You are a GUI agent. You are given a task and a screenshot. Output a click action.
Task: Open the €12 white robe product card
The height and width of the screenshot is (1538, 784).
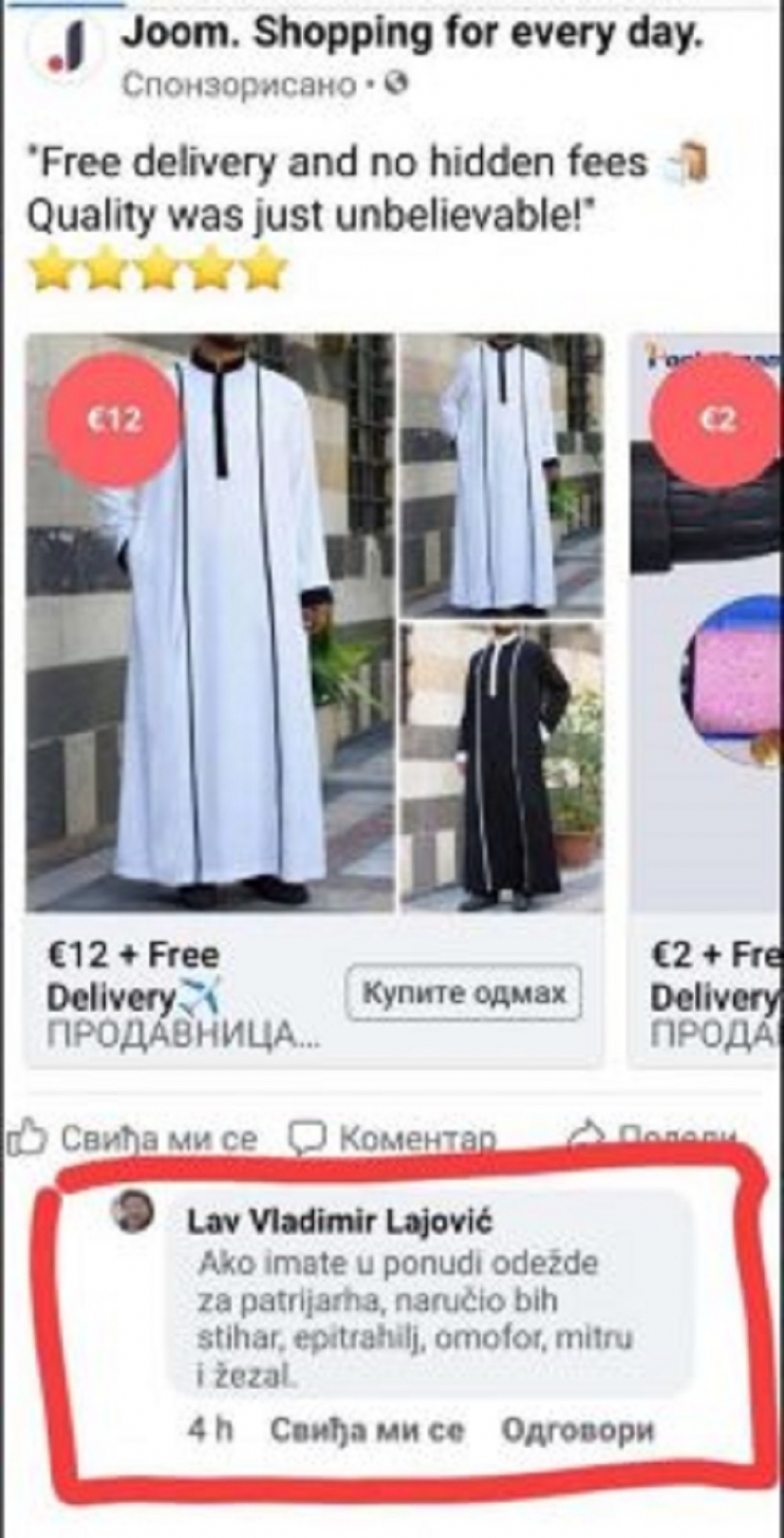[x=210, y=623]
